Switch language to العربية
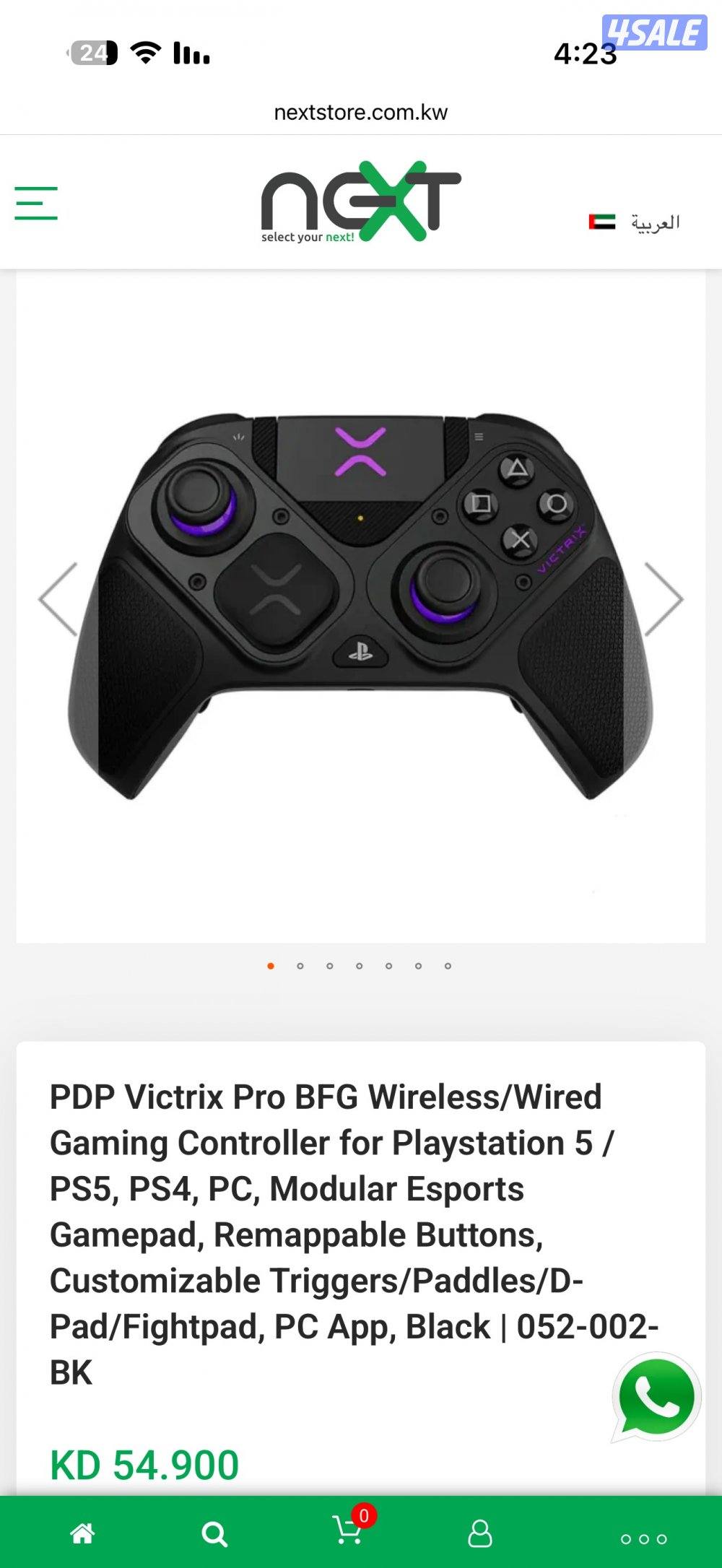This screenshot has height=1568, width=722. click(x=656, y=222)
